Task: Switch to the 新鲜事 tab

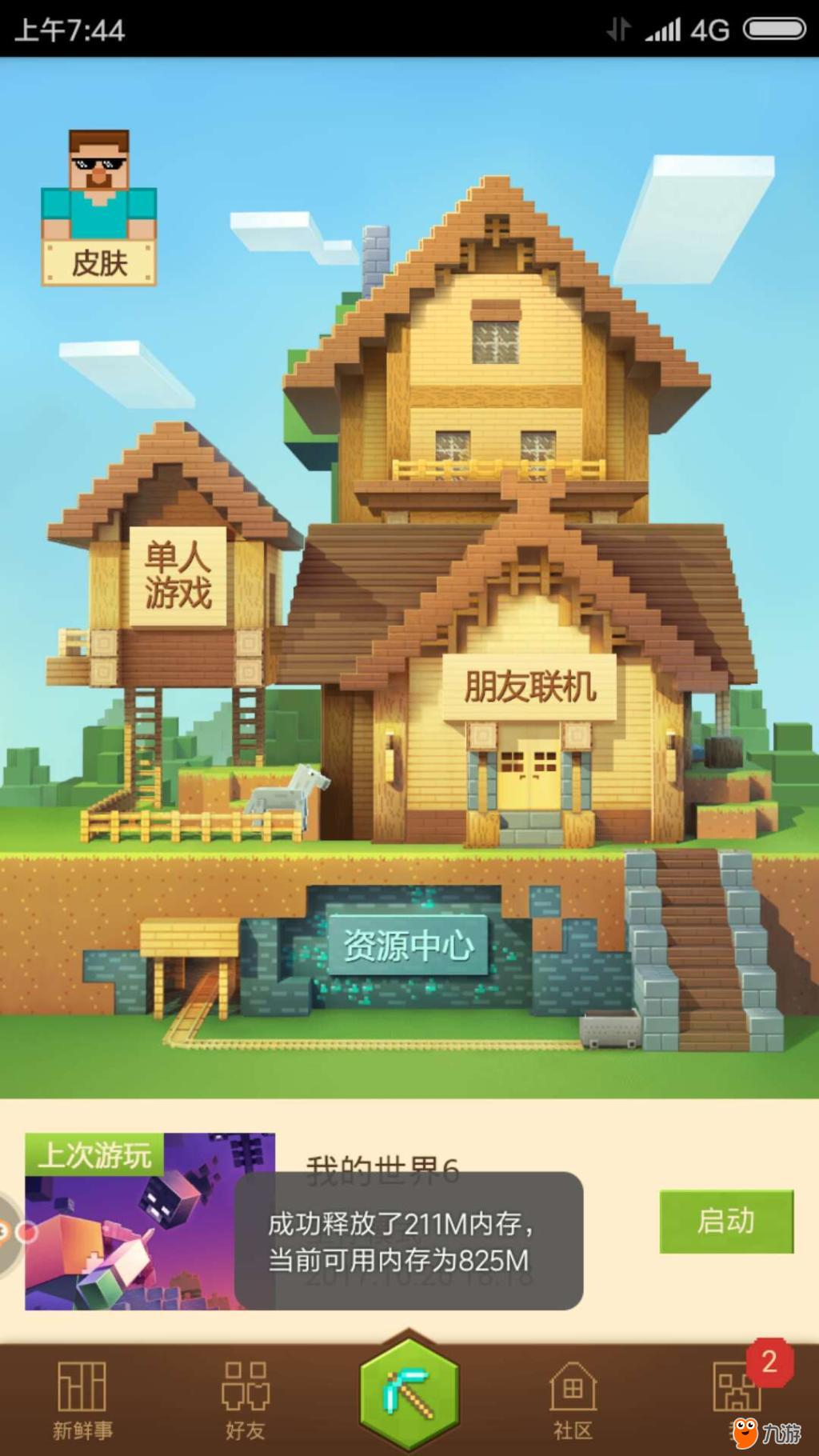Action: 82,1400
